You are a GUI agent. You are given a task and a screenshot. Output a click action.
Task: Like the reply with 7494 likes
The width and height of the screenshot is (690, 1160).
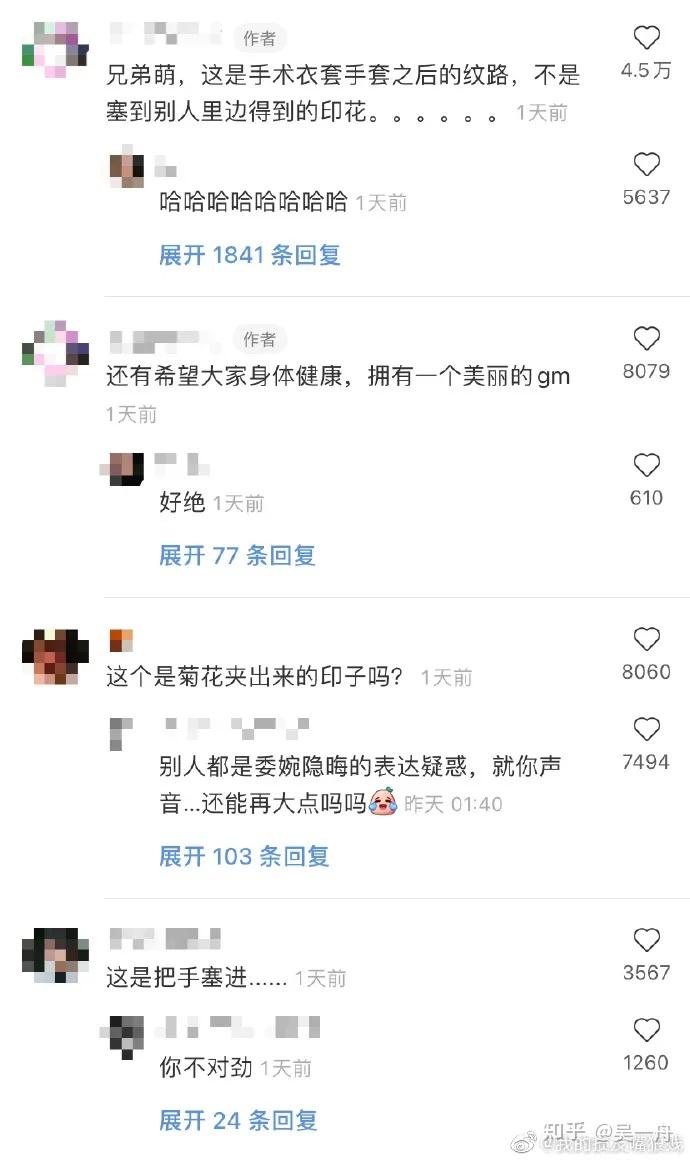[647, 730]
